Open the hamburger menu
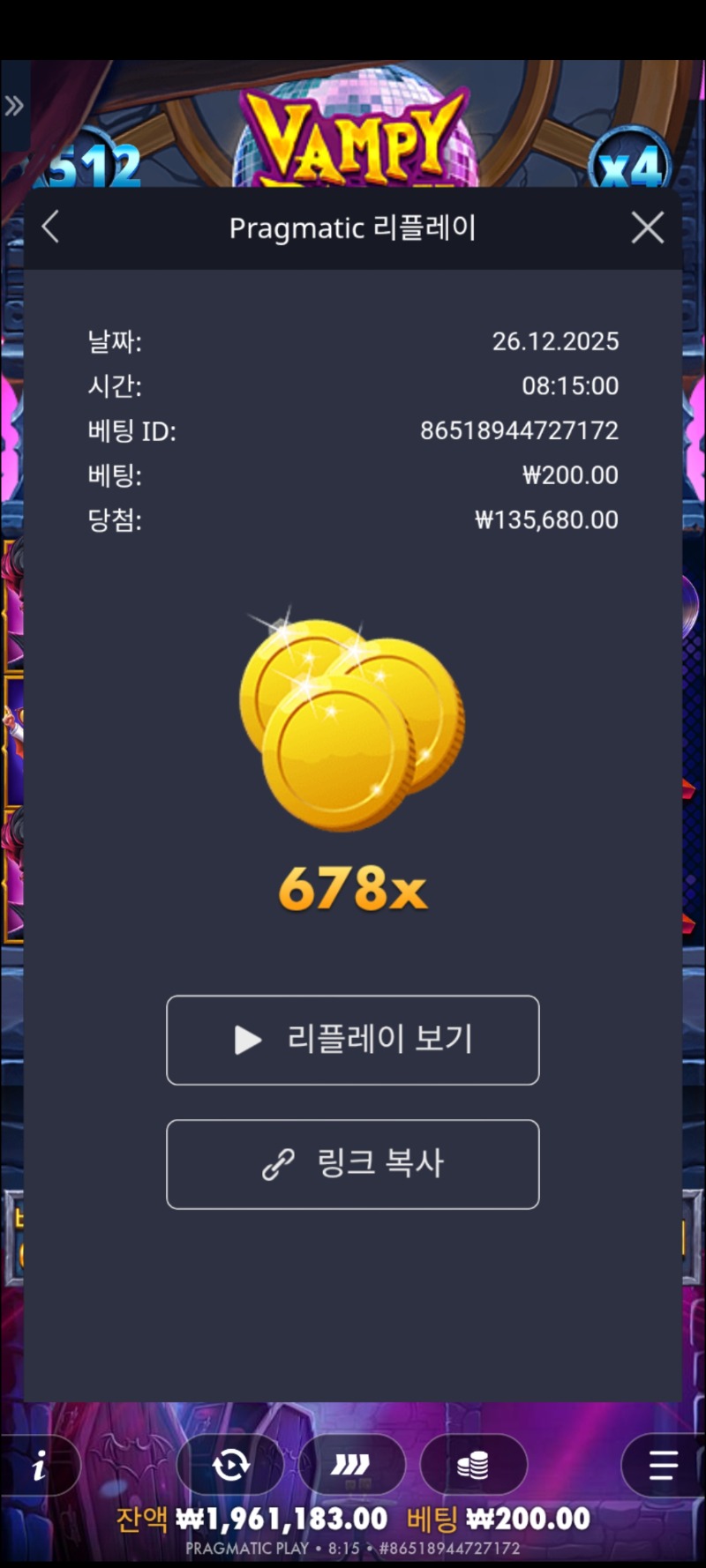This screenshot has height=1568, width=706. point(663,1466)
